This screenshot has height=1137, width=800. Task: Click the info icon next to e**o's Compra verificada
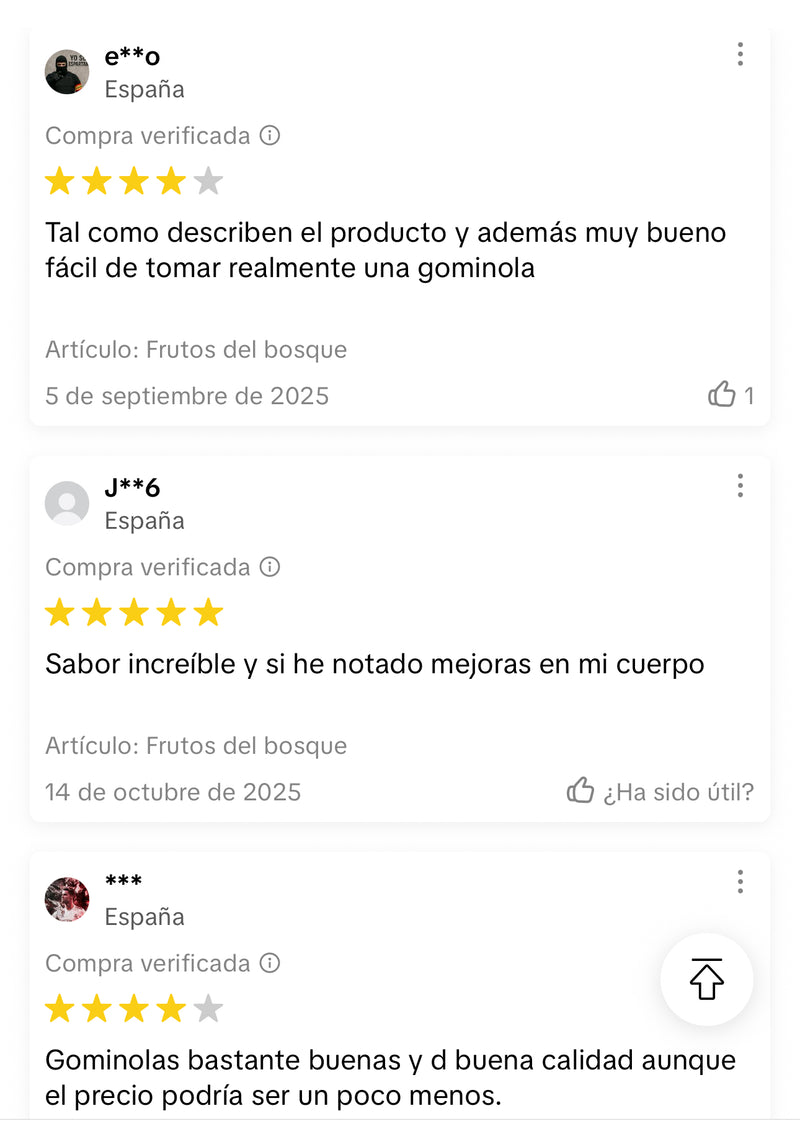pyautogui.click(x=268, y=136)
